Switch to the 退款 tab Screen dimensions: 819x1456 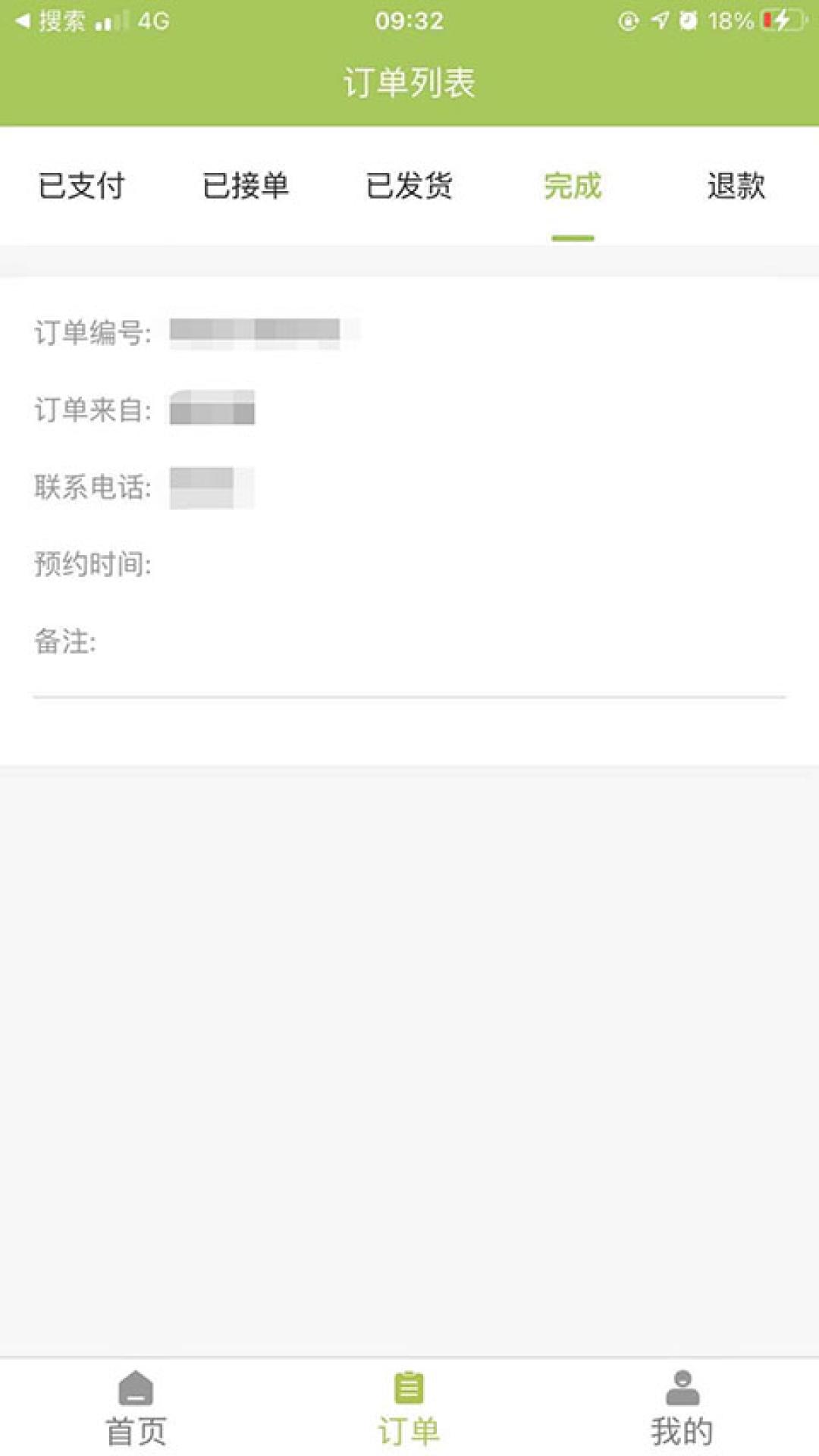[735, 187]
